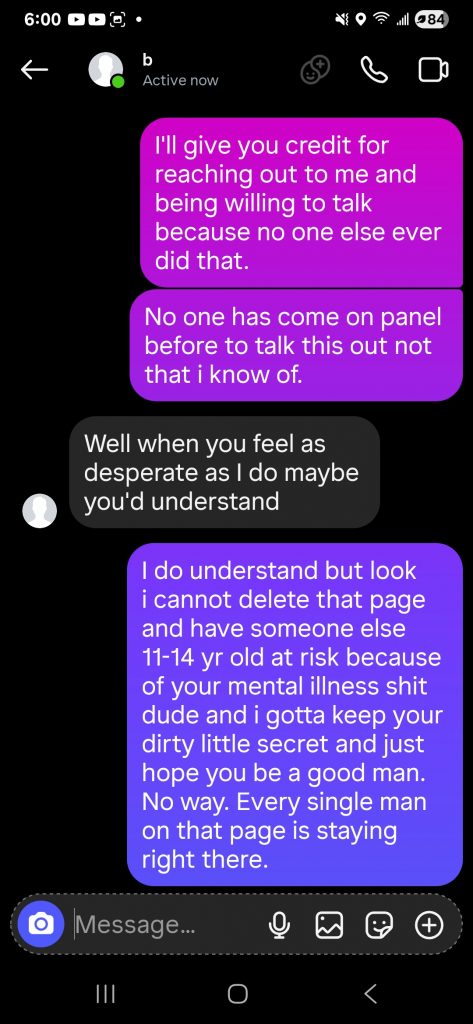The image size is (473, 1024).
Task: Open the sticker-plus icon in the header
Action: coord(316,70)
